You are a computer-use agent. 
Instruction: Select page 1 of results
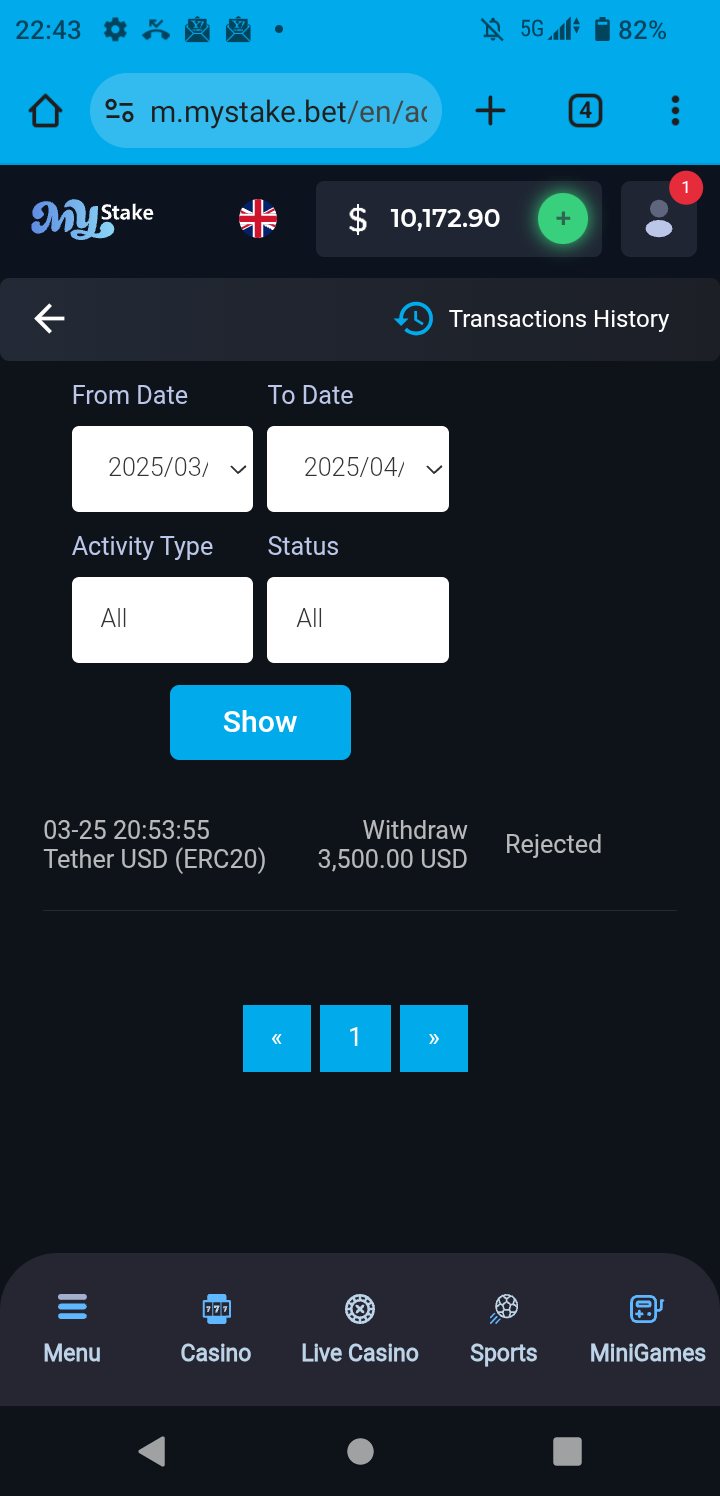[x=355, y=1038]
